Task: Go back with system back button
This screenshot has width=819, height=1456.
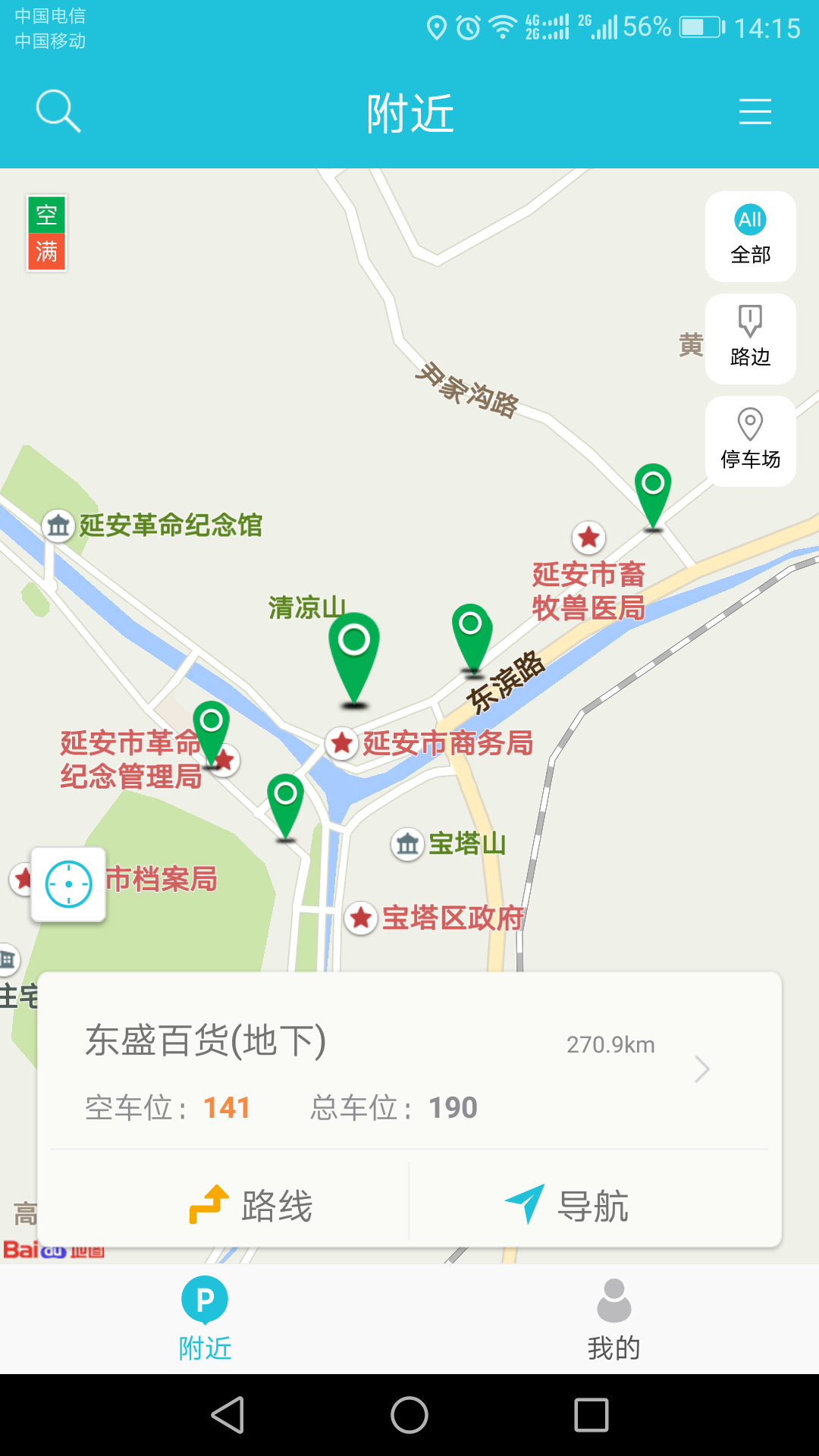Action: [x=227, y=1415]
